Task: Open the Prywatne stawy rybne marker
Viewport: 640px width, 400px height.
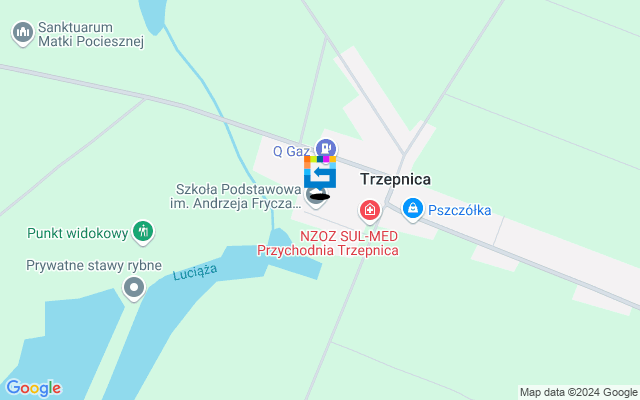Action: 134,289
